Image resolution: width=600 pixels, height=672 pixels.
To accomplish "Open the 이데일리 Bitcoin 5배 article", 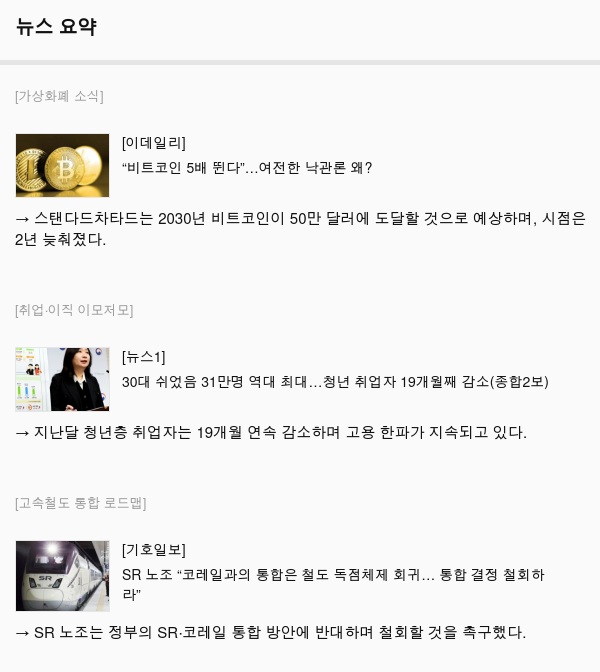I will (246, 168).
